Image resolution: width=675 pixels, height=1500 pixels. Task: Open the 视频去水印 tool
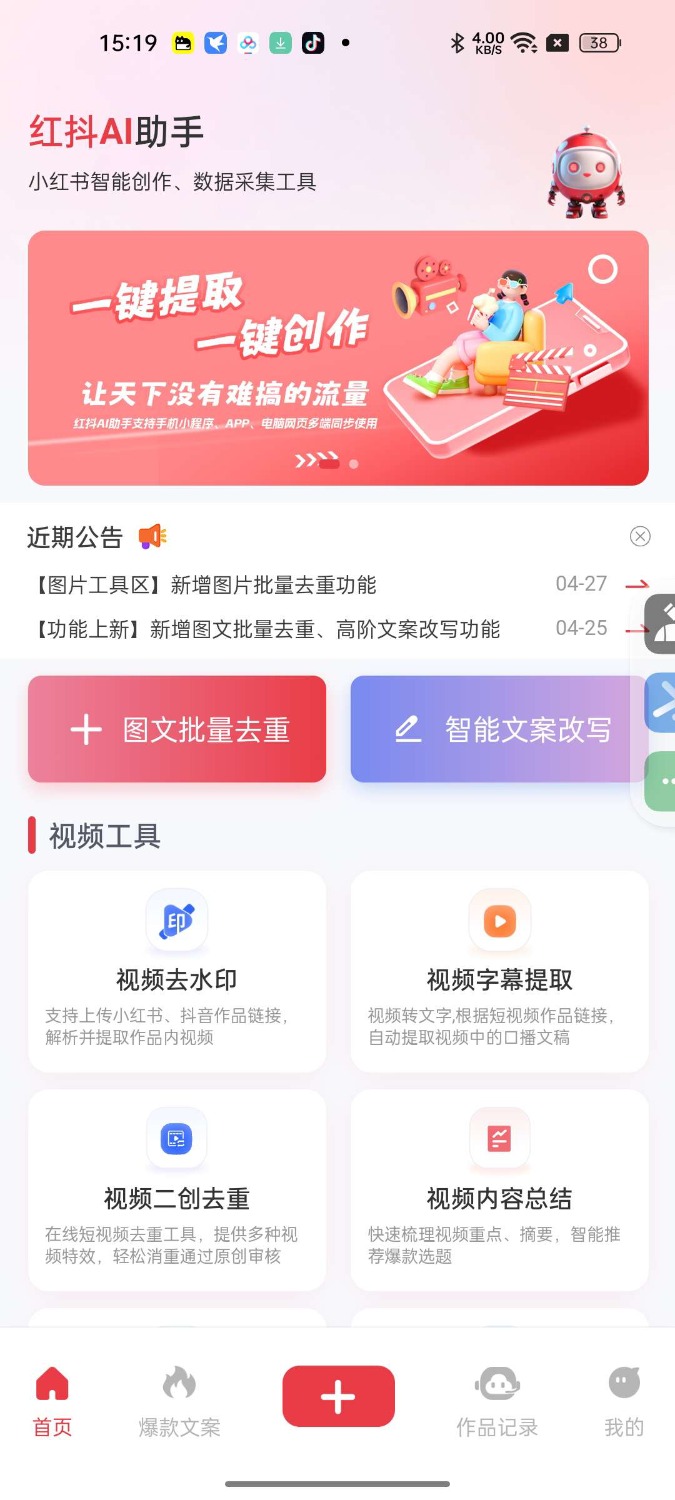click(177, 971)
